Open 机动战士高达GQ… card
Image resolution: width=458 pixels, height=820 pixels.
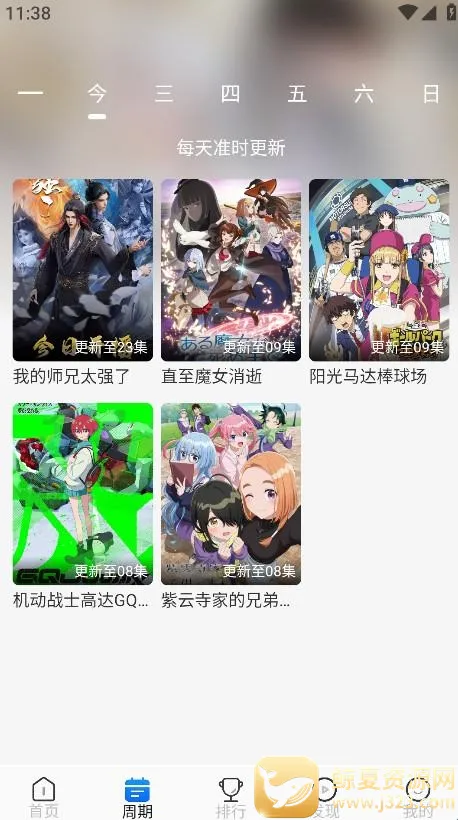click(83, 506)
